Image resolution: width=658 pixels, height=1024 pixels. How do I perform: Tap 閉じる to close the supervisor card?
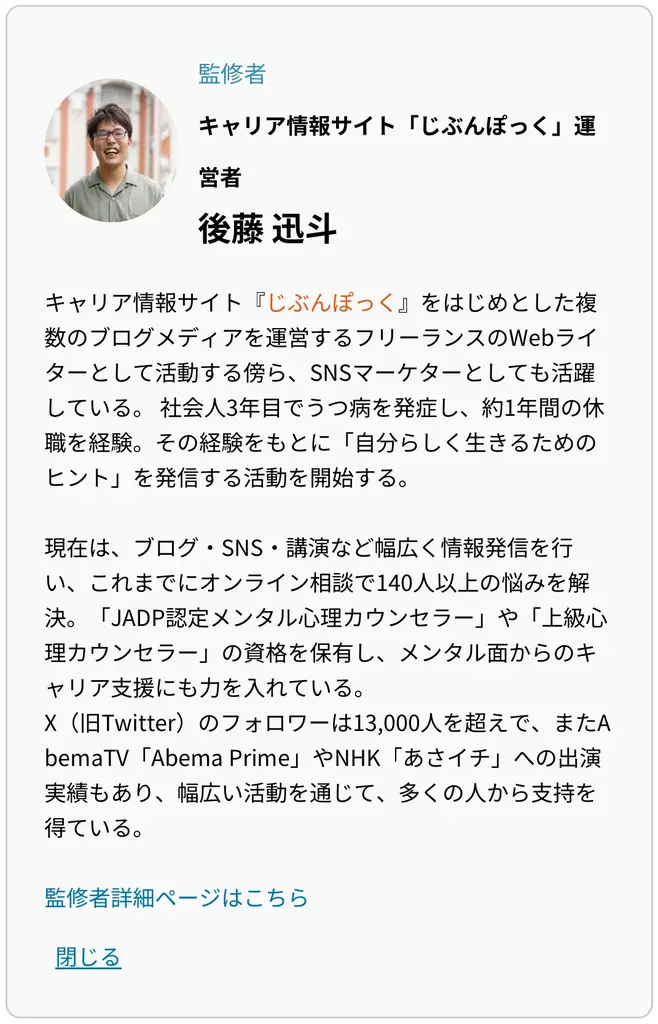pyautogui.click(x=88, y=957)
